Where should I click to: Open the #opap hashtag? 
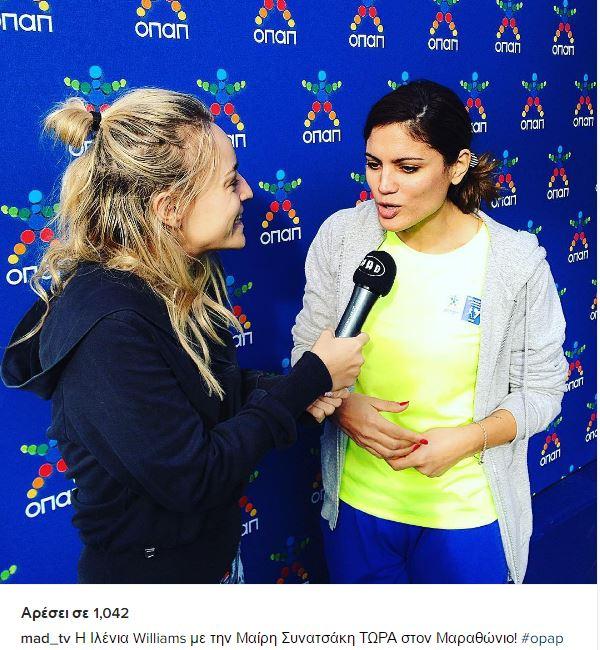[x=561, y=637]
